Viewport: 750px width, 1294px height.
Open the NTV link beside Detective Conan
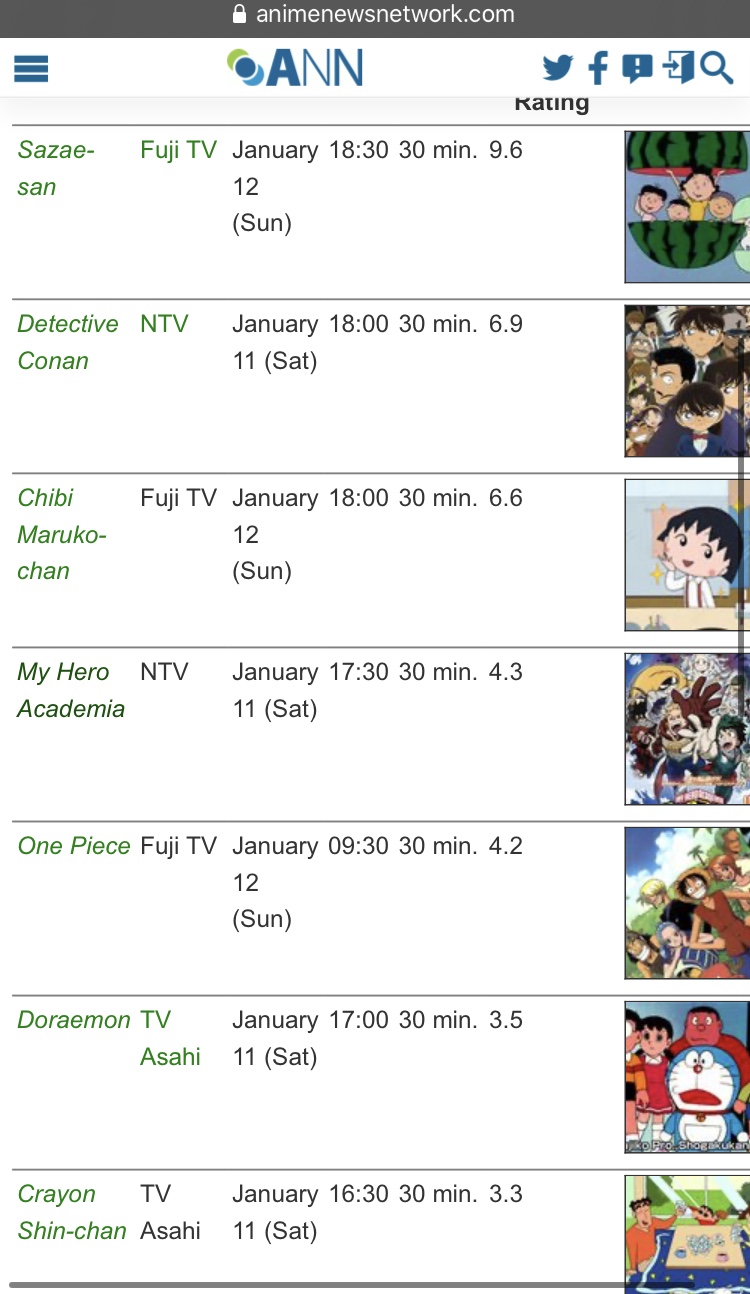pos(164,324)
